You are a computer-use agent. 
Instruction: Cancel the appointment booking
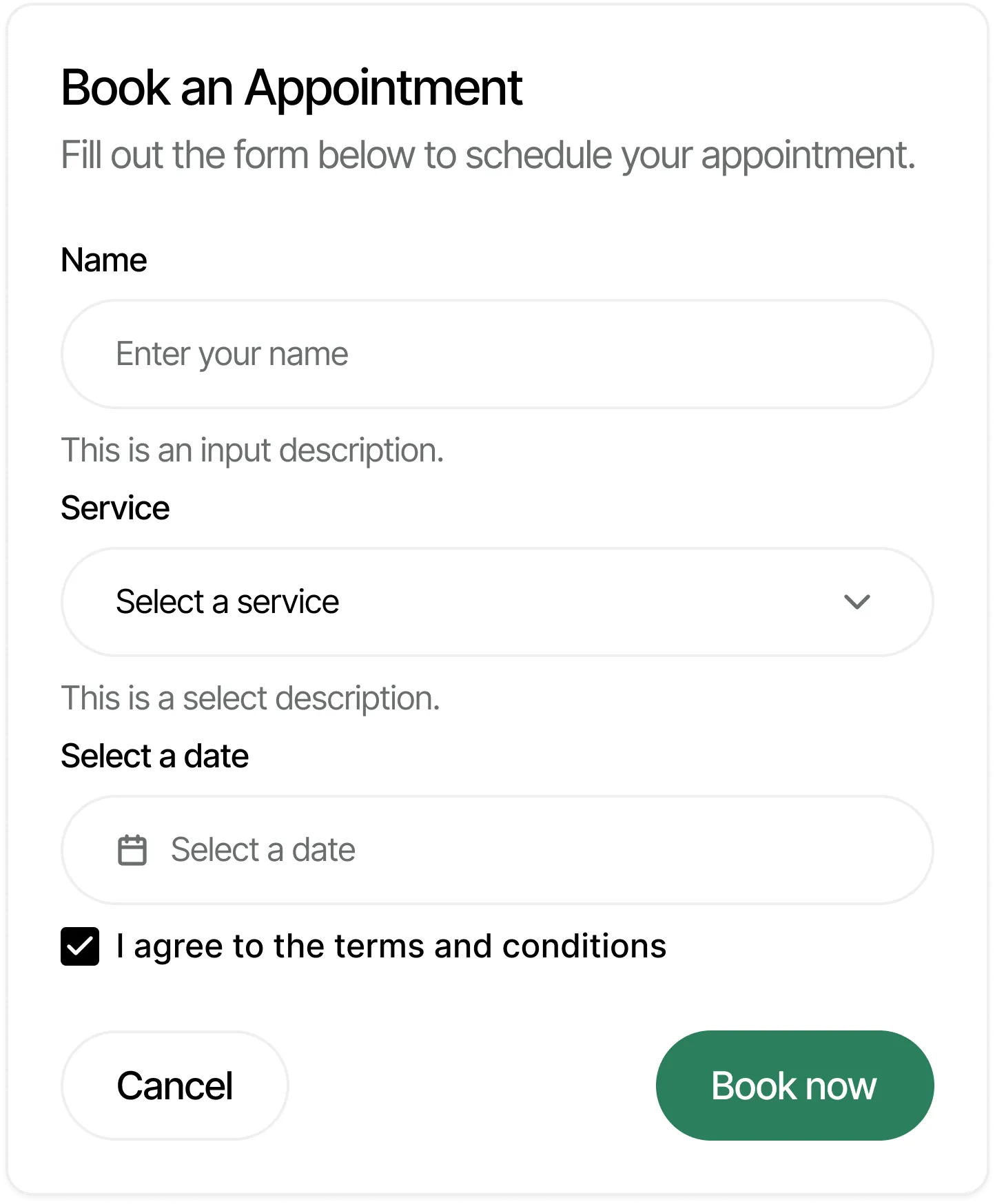pyautogui.click(x=174, y=1086)
